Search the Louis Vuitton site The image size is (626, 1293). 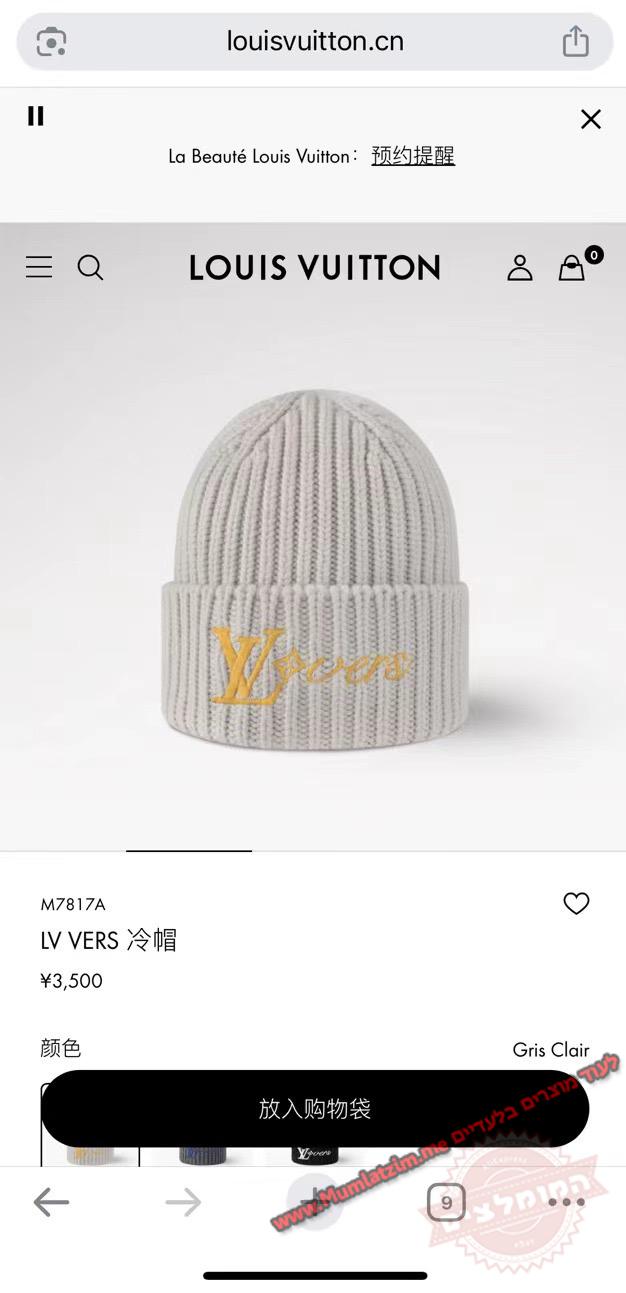(x=90, y=267)
